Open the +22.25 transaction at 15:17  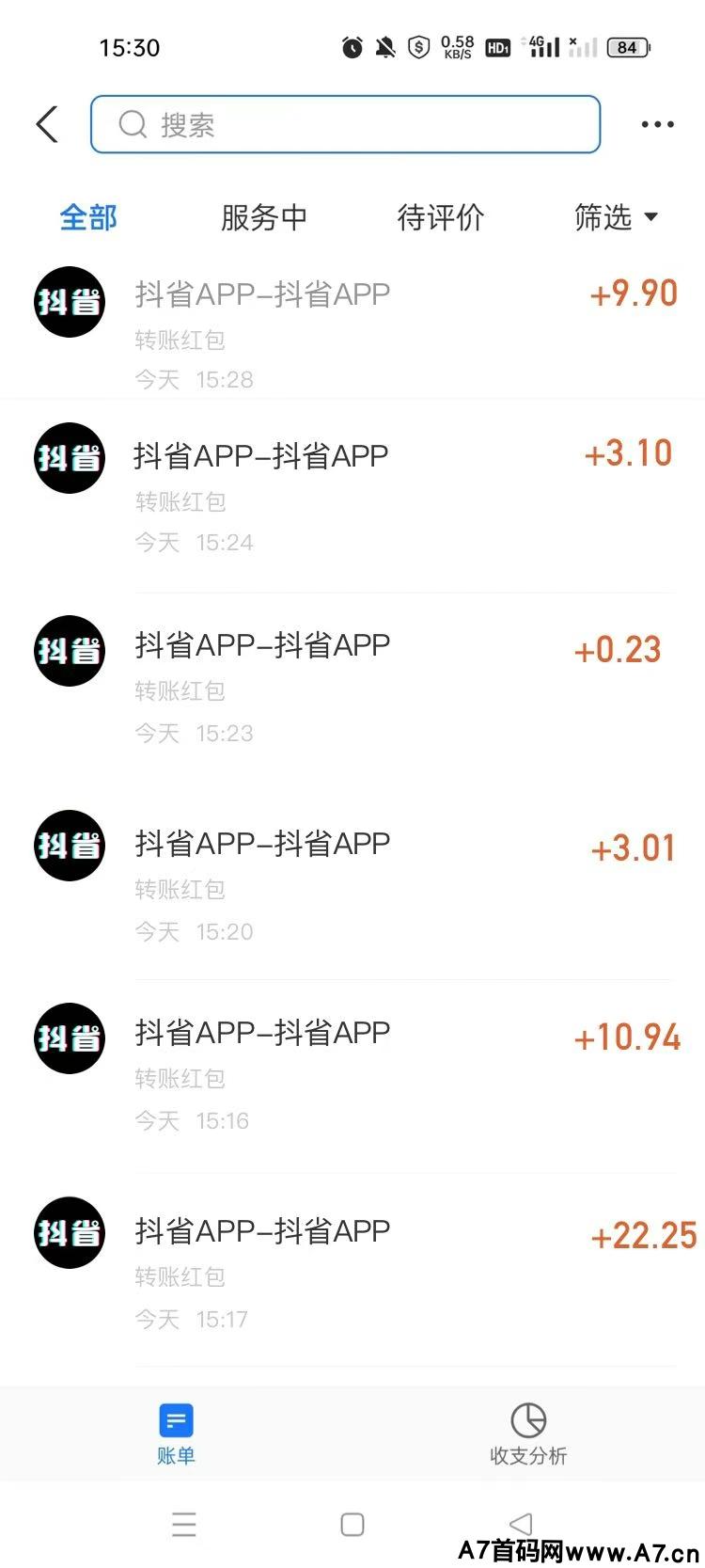coord(352,1271)
